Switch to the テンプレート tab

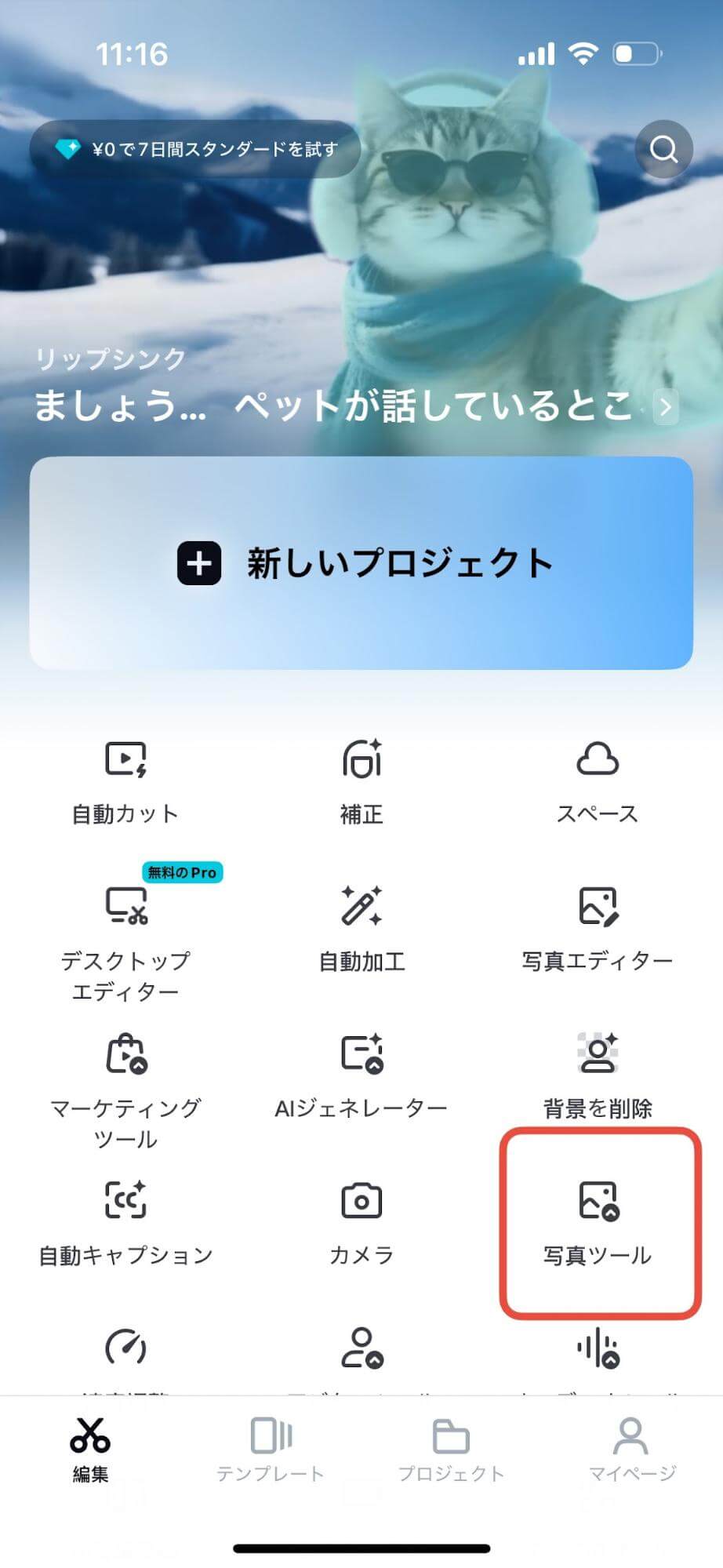[x=271, y=1450]
